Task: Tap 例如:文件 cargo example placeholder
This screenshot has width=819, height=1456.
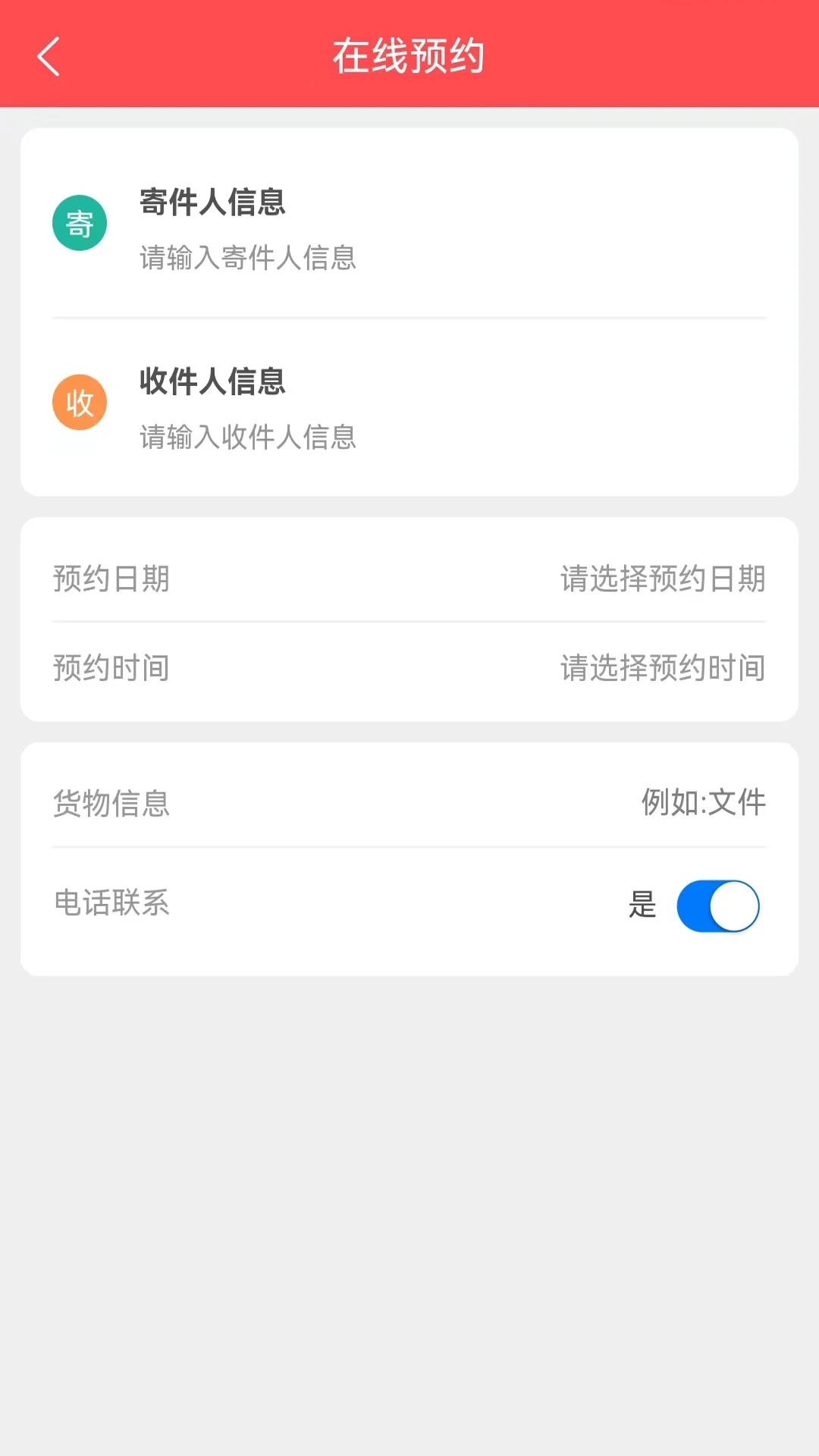Action: [704, 802]
